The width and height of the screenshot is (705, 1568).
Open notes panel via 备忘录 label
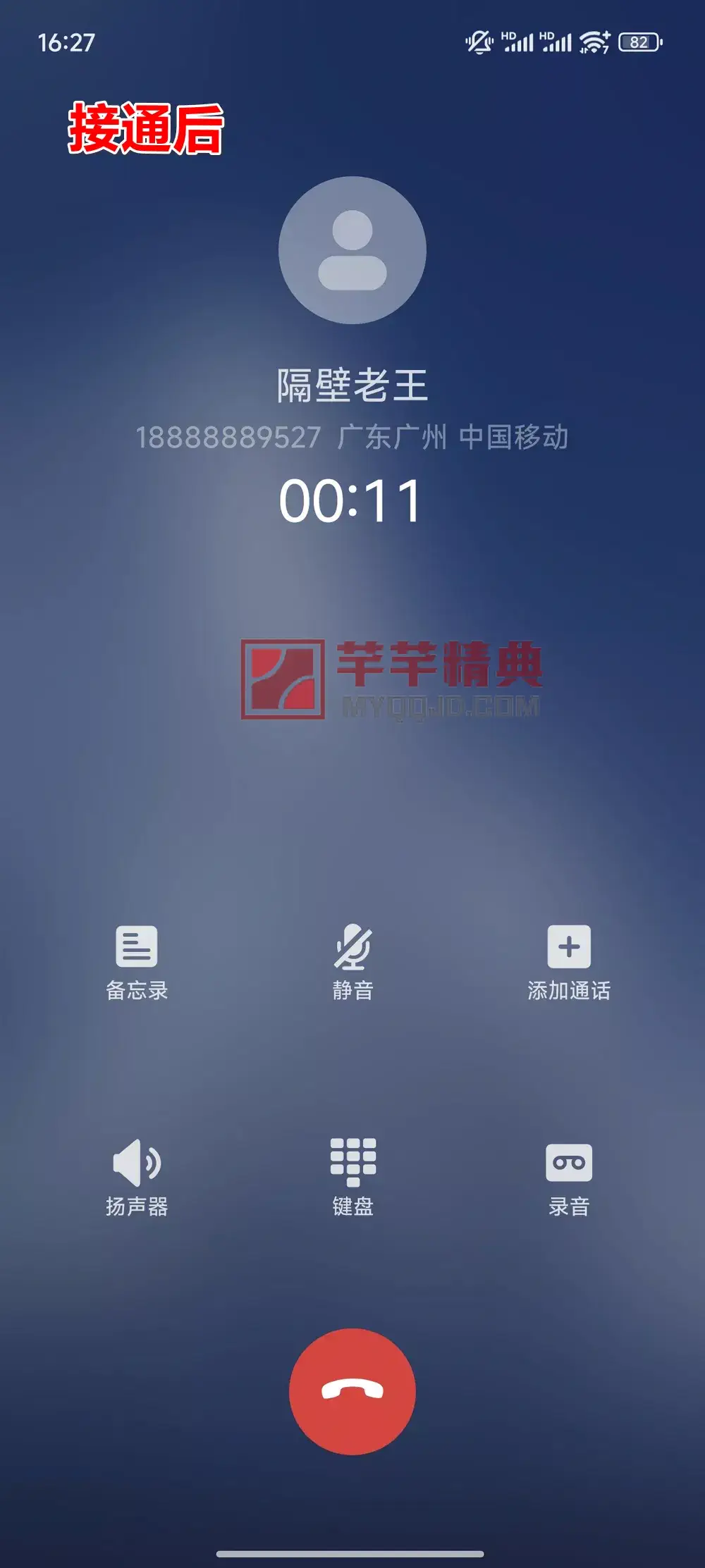point(136,989)
